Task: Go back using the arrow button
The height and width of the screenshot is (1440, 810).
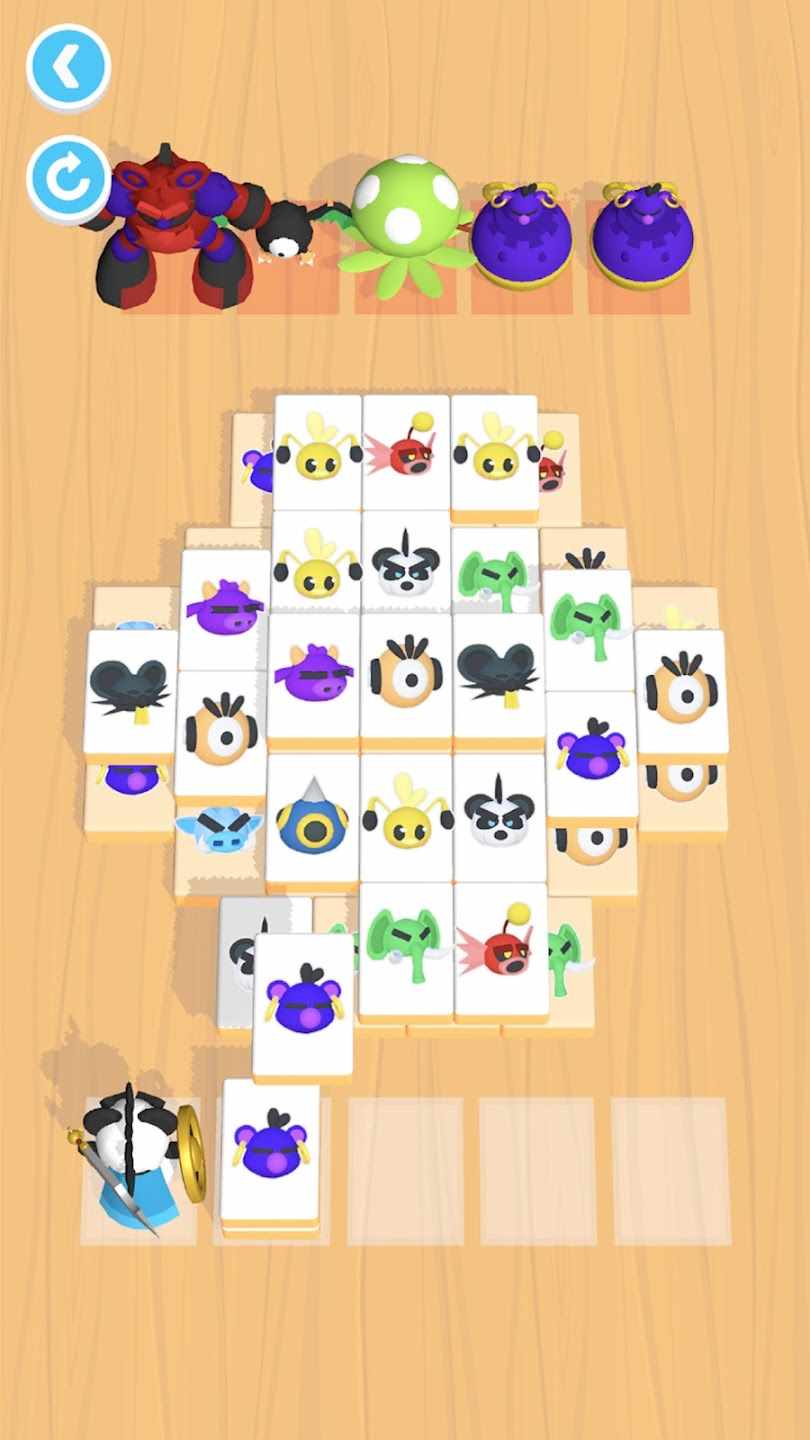Action: [x=68, y=67]
